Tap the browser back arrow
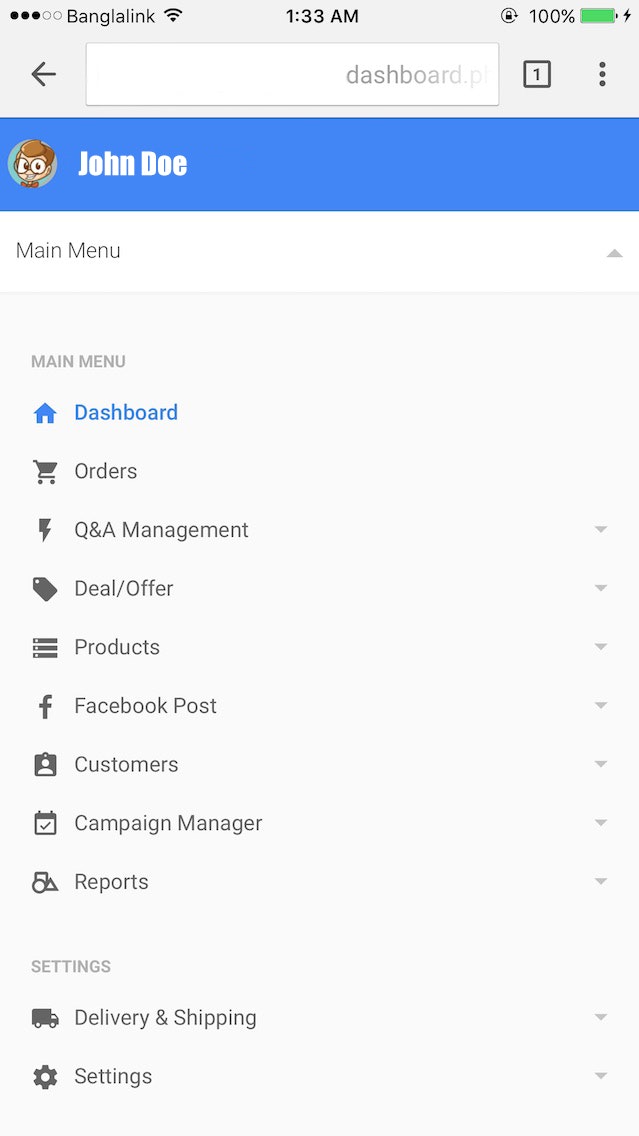639x1136 pixels. point(43,74)
